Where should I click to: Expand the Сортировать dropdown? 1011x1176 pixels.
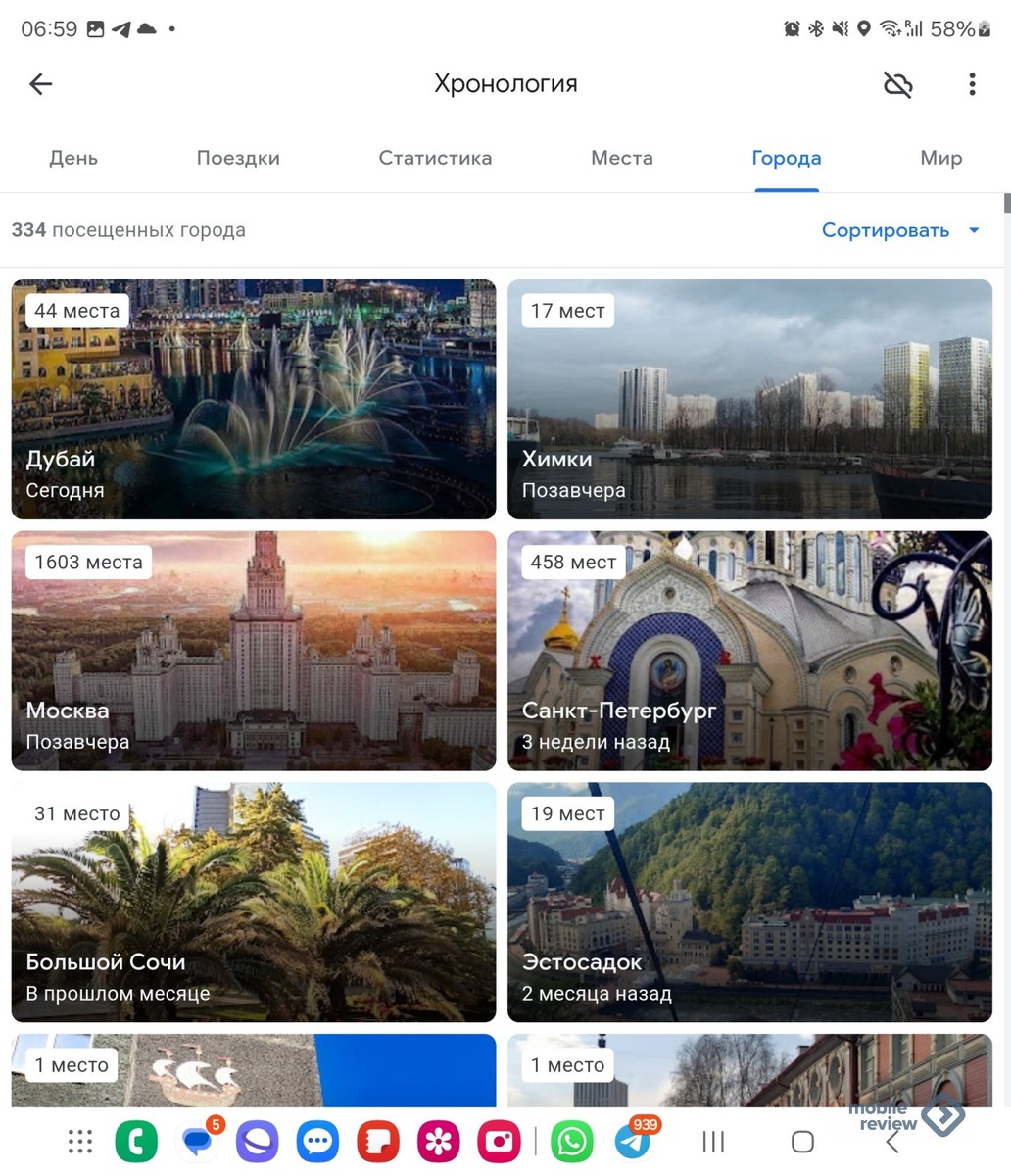click(899, 230)
